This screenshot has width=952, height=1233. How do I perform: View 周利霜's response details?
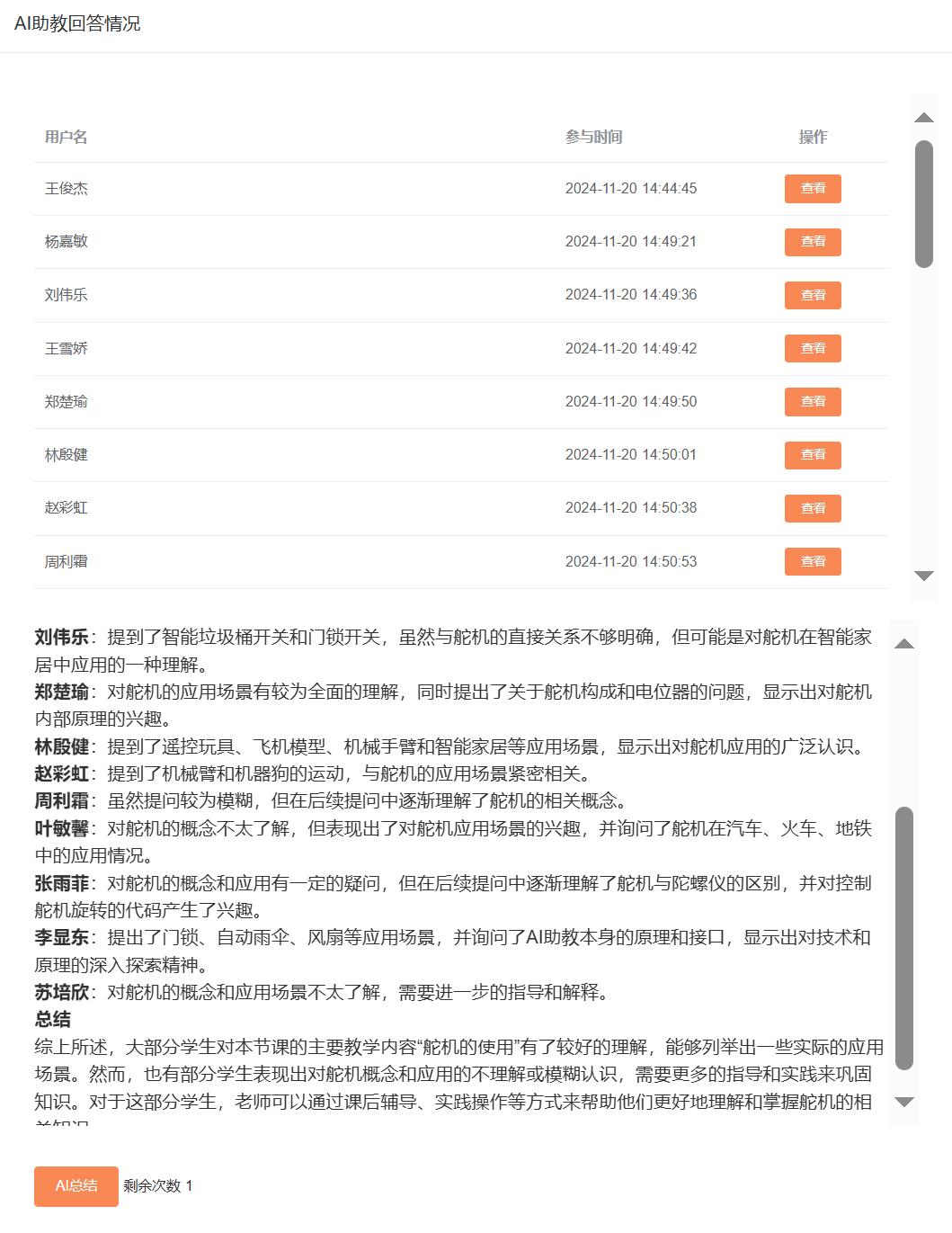coord(813,561)
